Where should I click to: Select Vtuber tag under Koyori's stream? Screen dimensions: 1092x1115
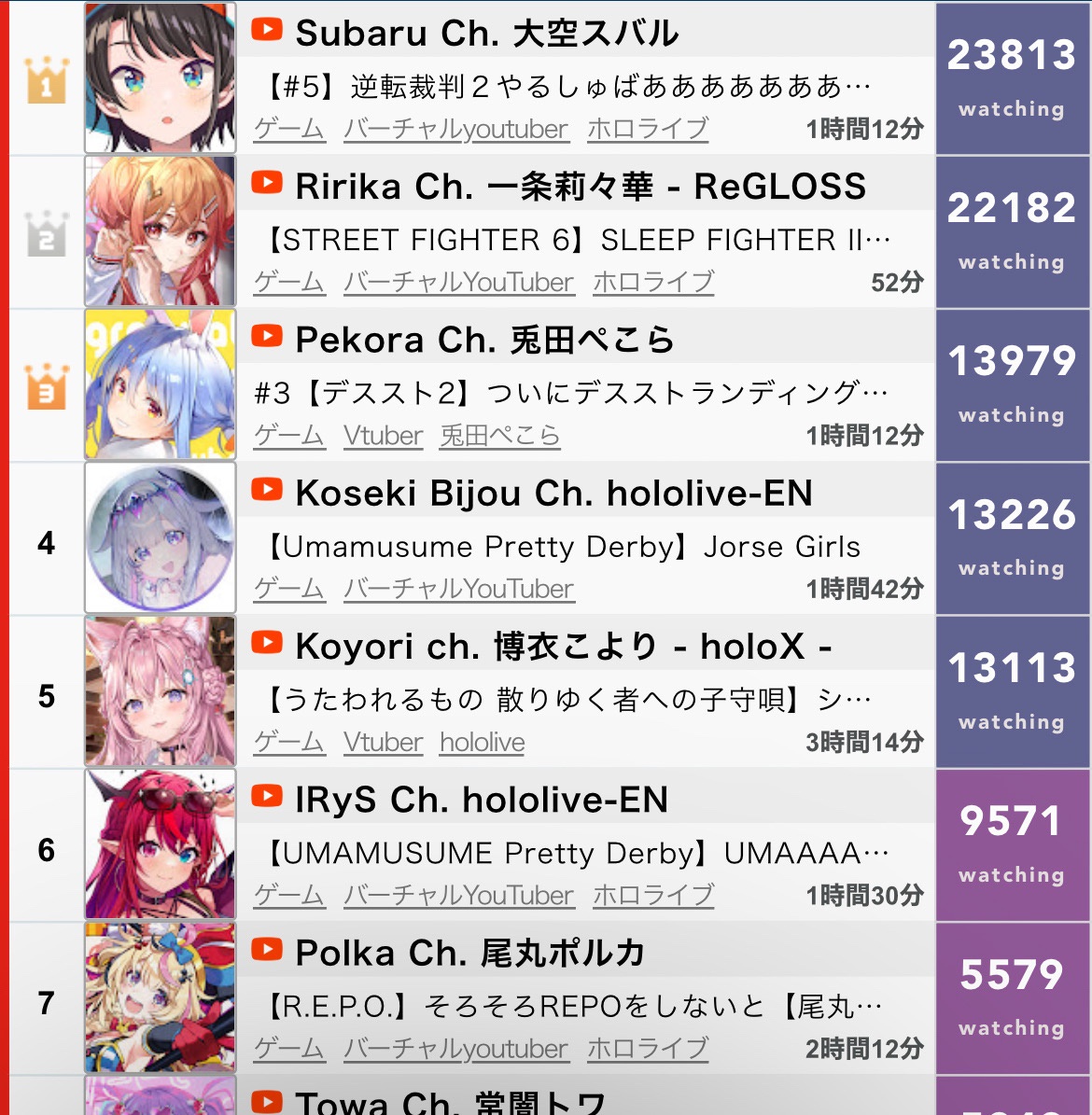coord(383,742)
